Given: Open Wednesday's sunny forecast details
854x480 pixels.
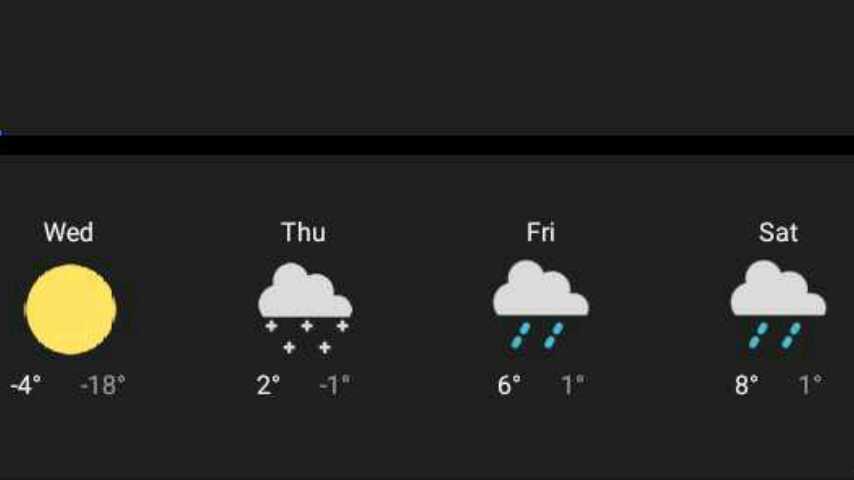Looking at the screenshot, I should click(x=69, y=309).
